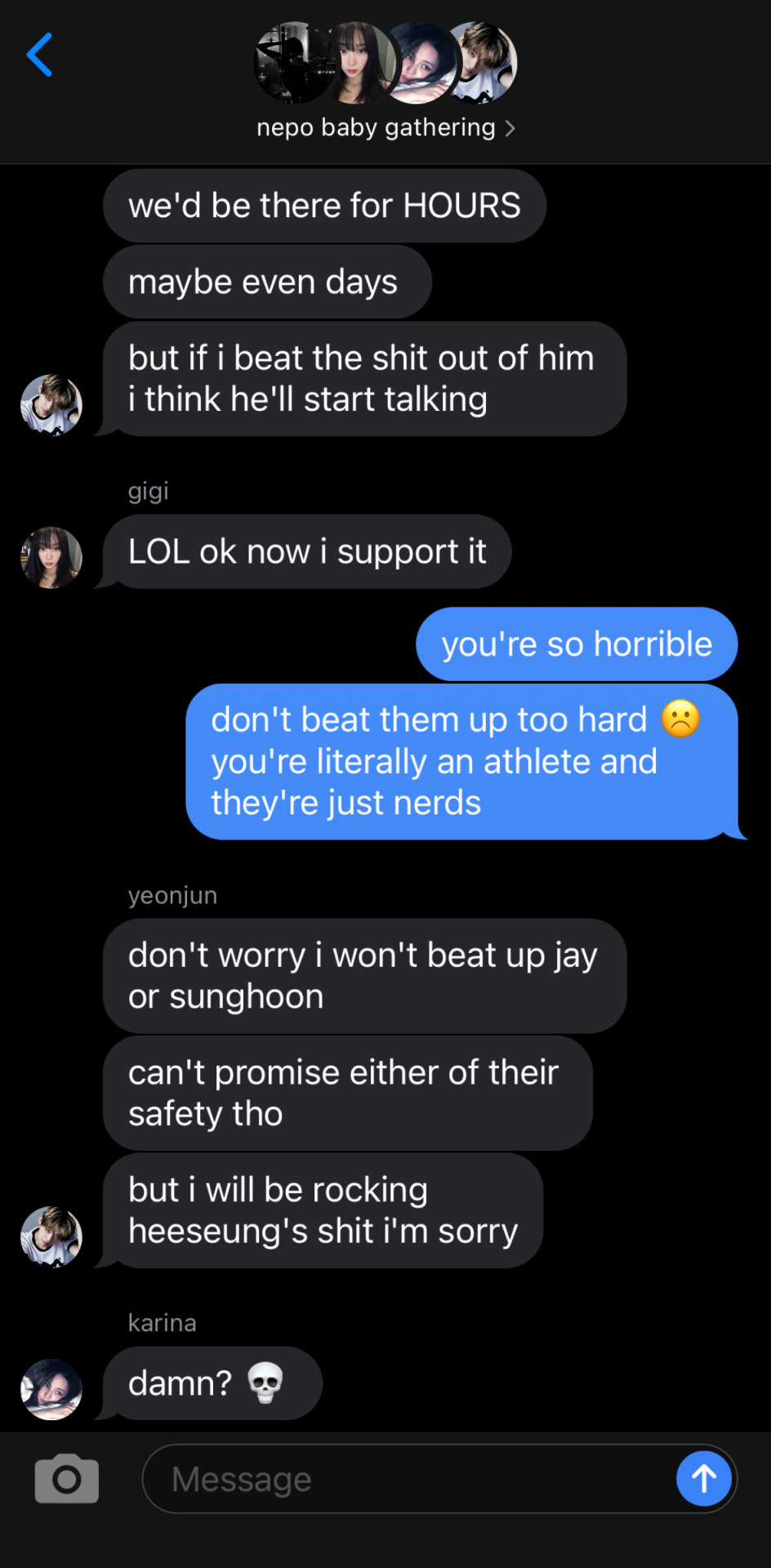Focus the Message text field

[408, 1479]
